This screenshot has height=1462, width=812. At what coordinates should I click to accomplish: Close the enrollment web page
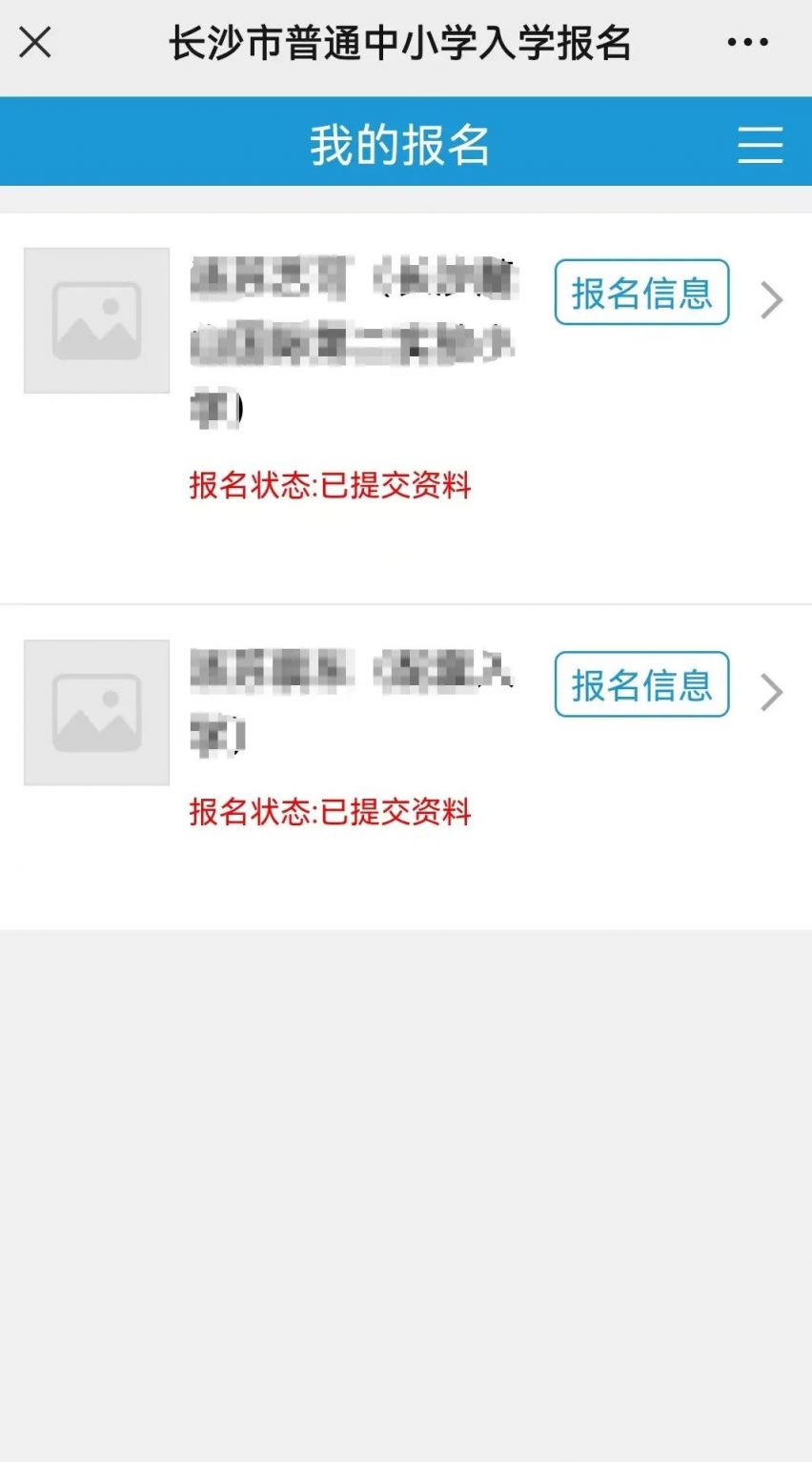(35, 42)
